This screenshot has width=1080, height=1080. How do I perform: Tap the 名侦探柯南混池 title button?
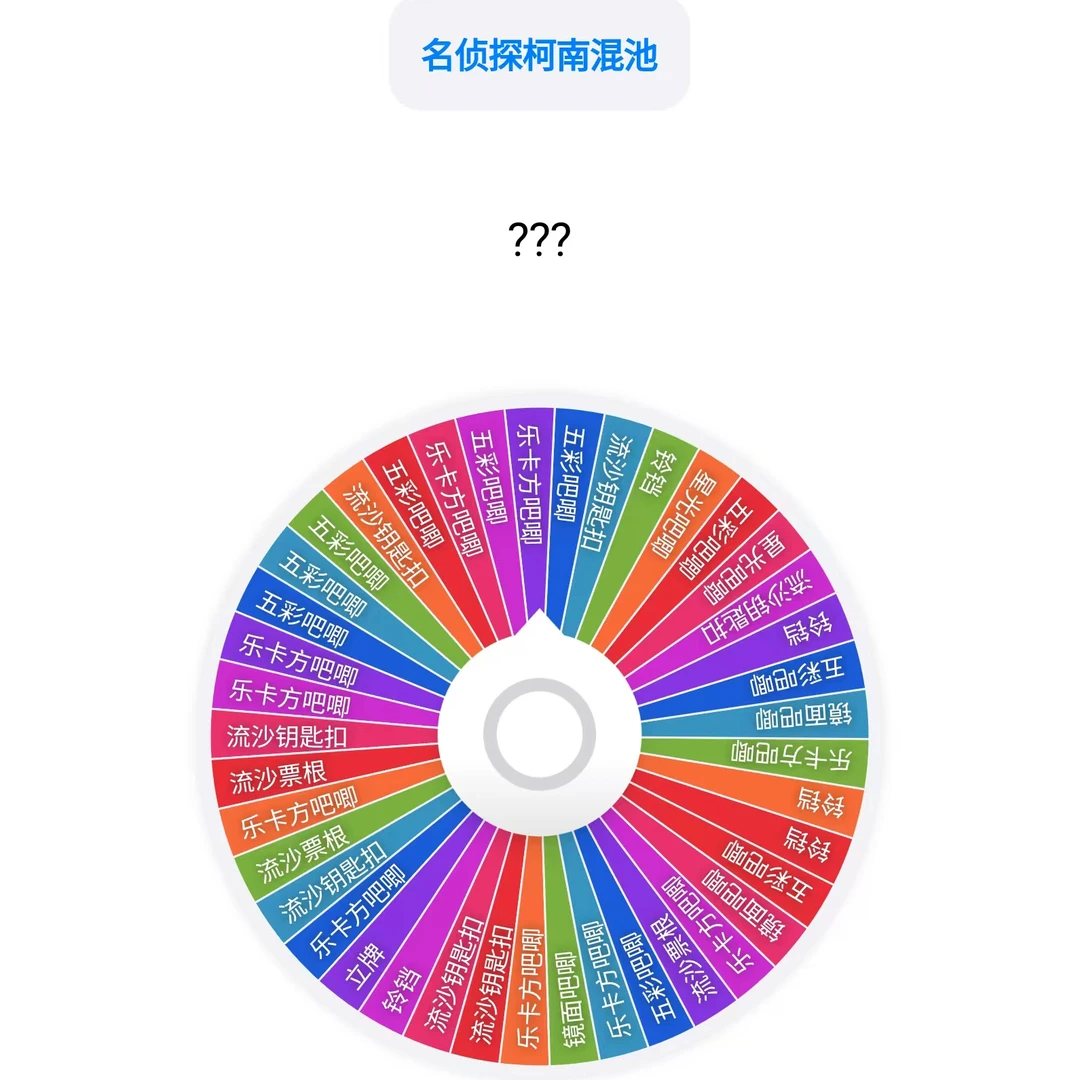(539, 55)
